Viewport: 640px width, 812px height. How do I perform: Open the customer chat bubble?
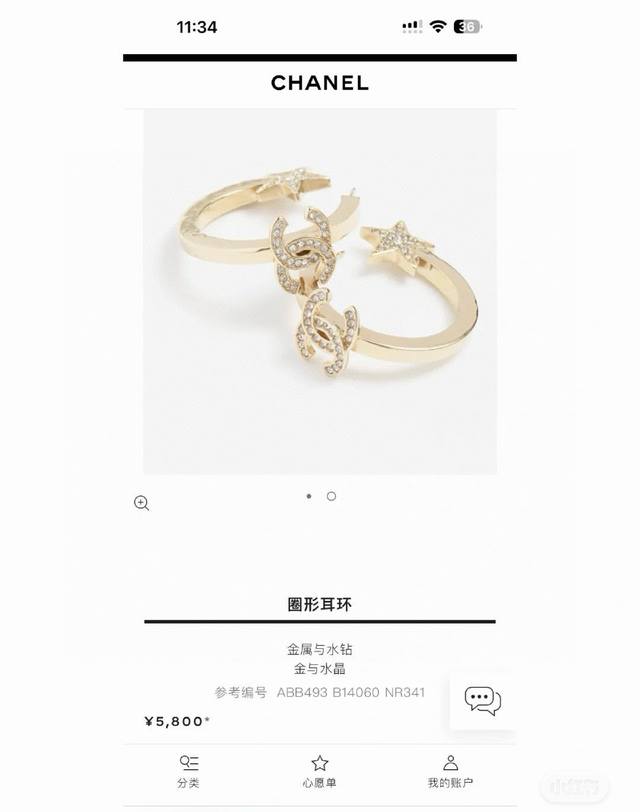483,700
